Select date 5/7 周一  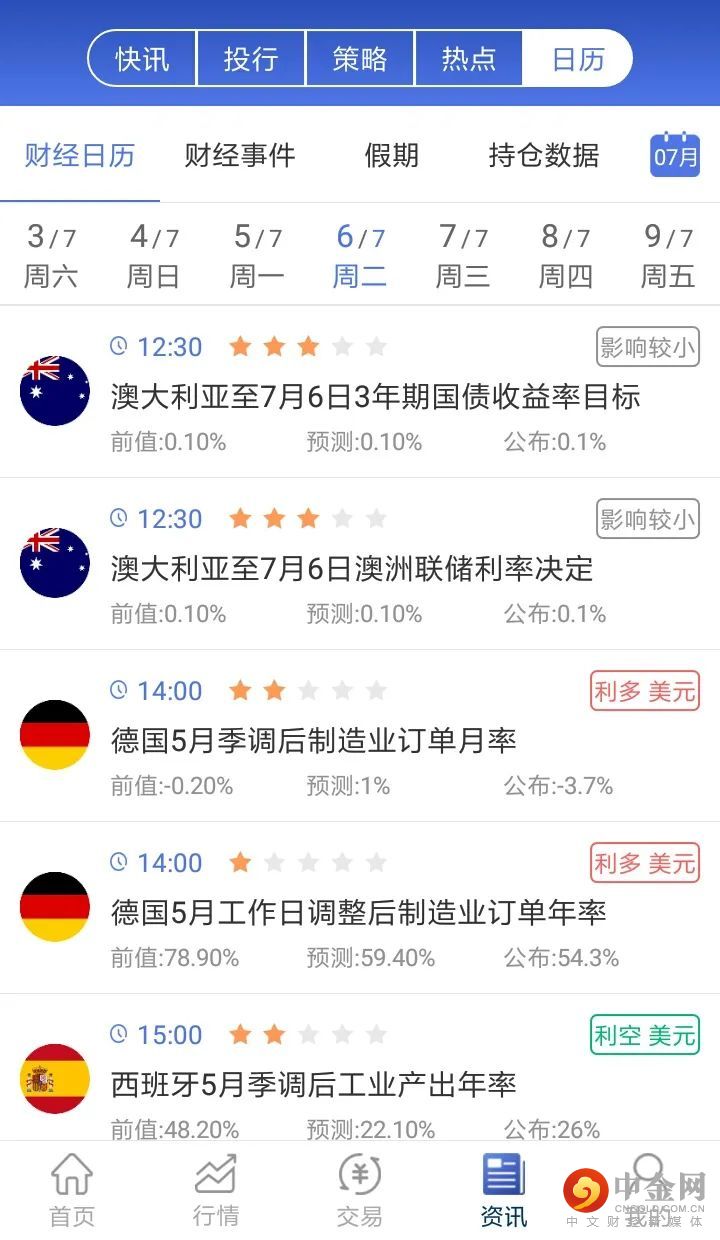coord(257,256)
